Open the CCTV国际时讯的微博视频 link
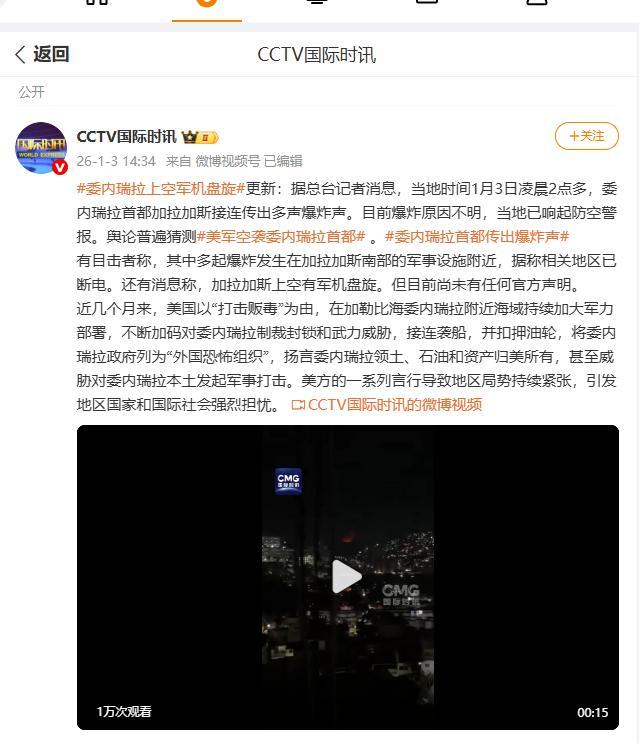 (386, 404)
